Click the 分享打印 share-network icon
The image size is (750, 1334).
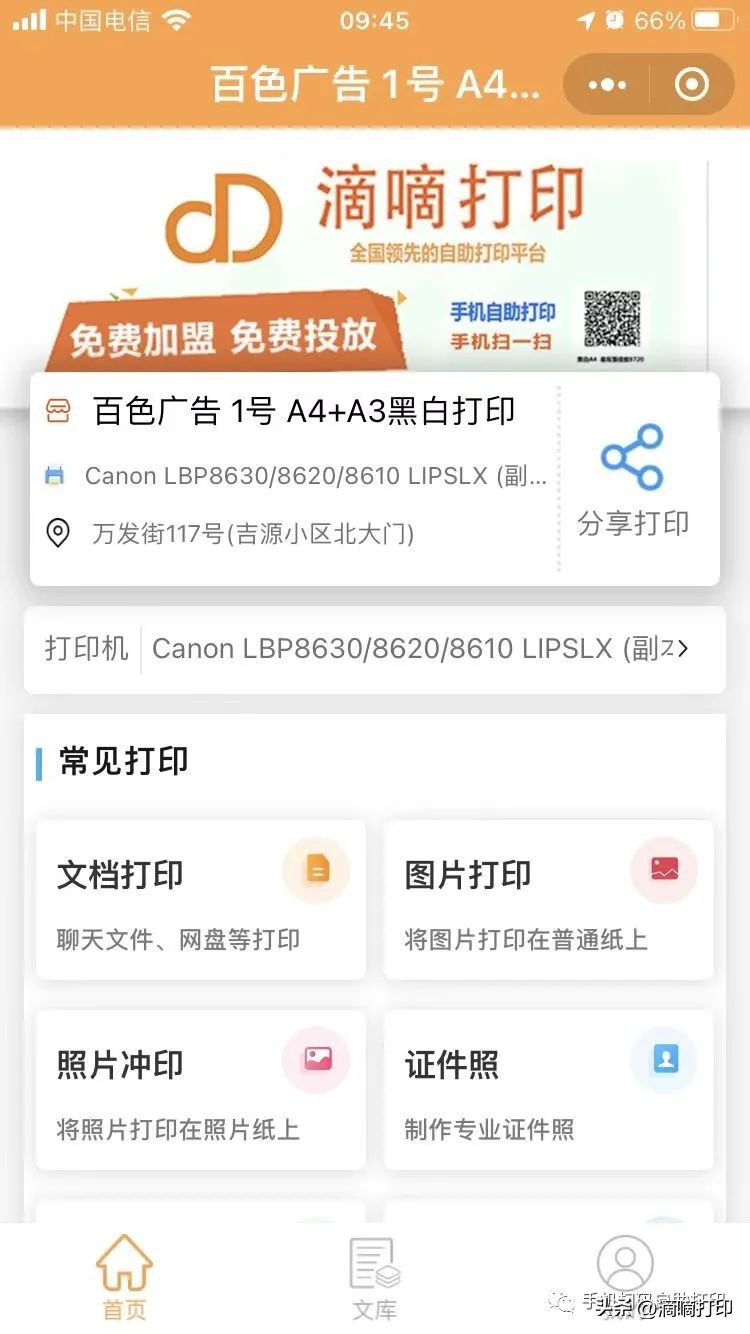(x=632, y=457)
